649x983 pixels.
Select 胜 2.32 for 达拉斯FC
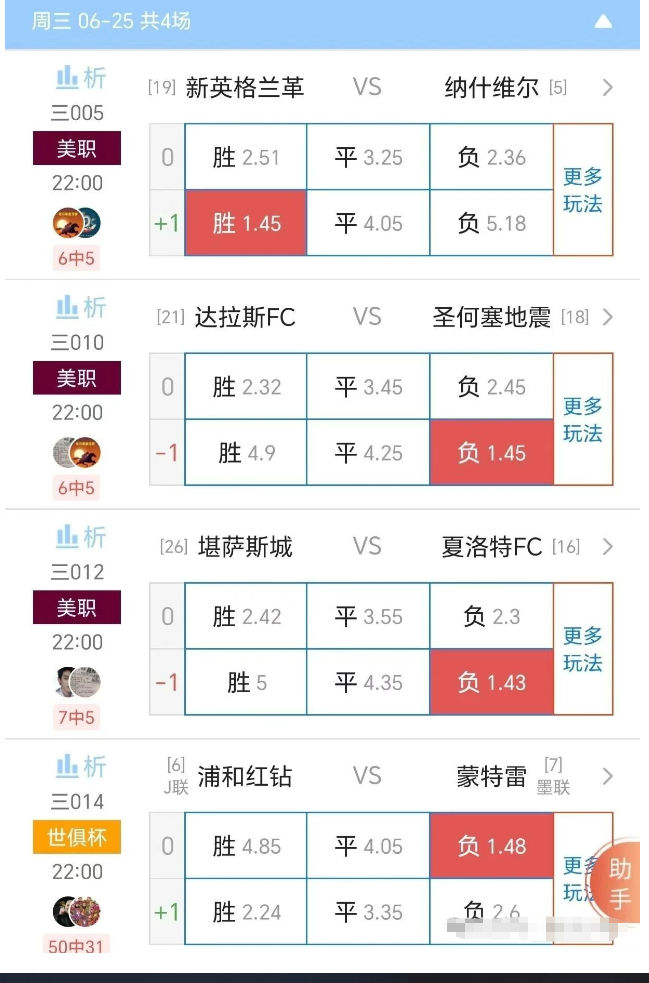pos(245,387)
